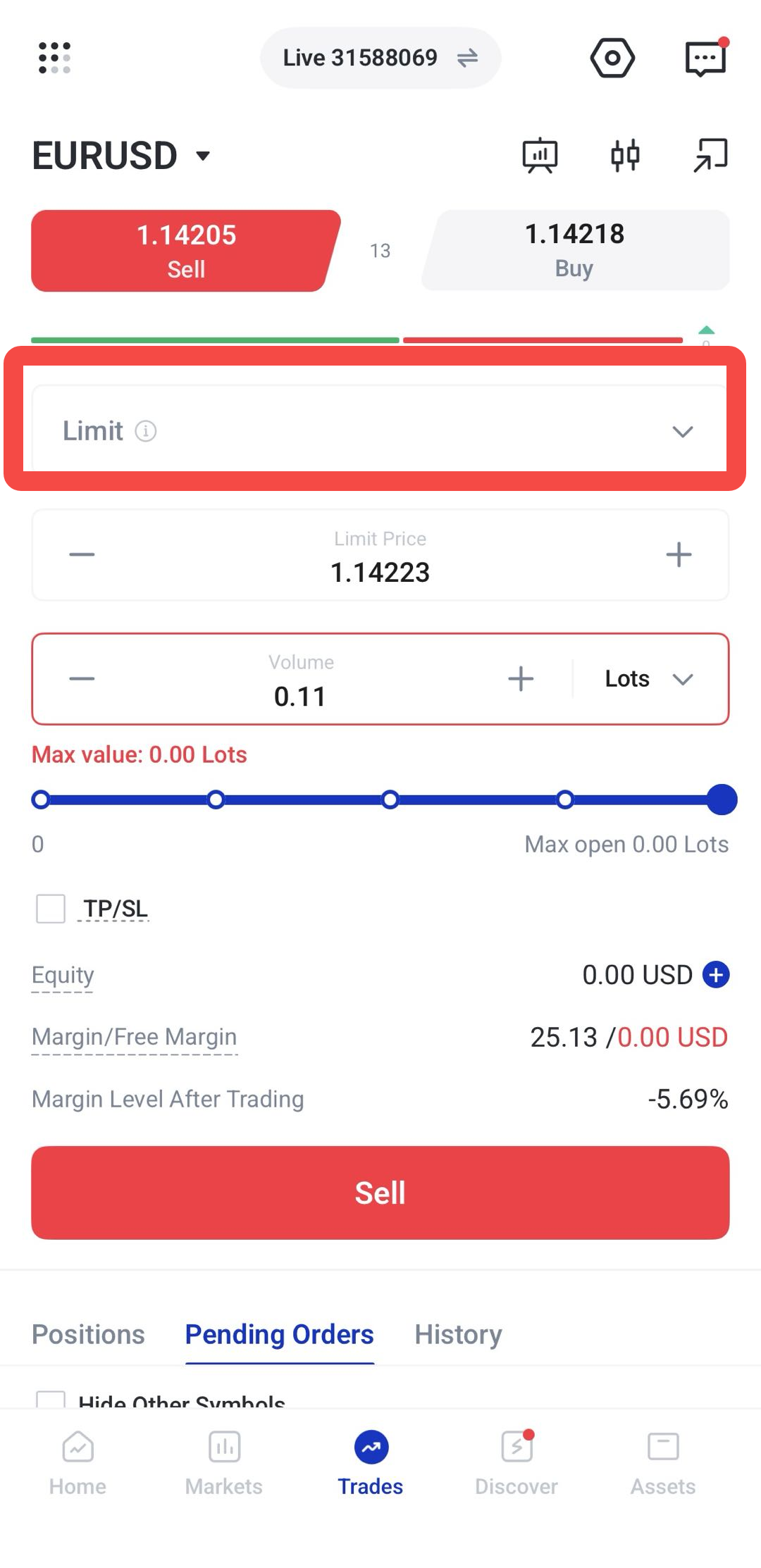Screen dimensions: 761x1568
Task: Decrease the Limit Price with minus
Action: pyautogui.click(x=82, y=555)
